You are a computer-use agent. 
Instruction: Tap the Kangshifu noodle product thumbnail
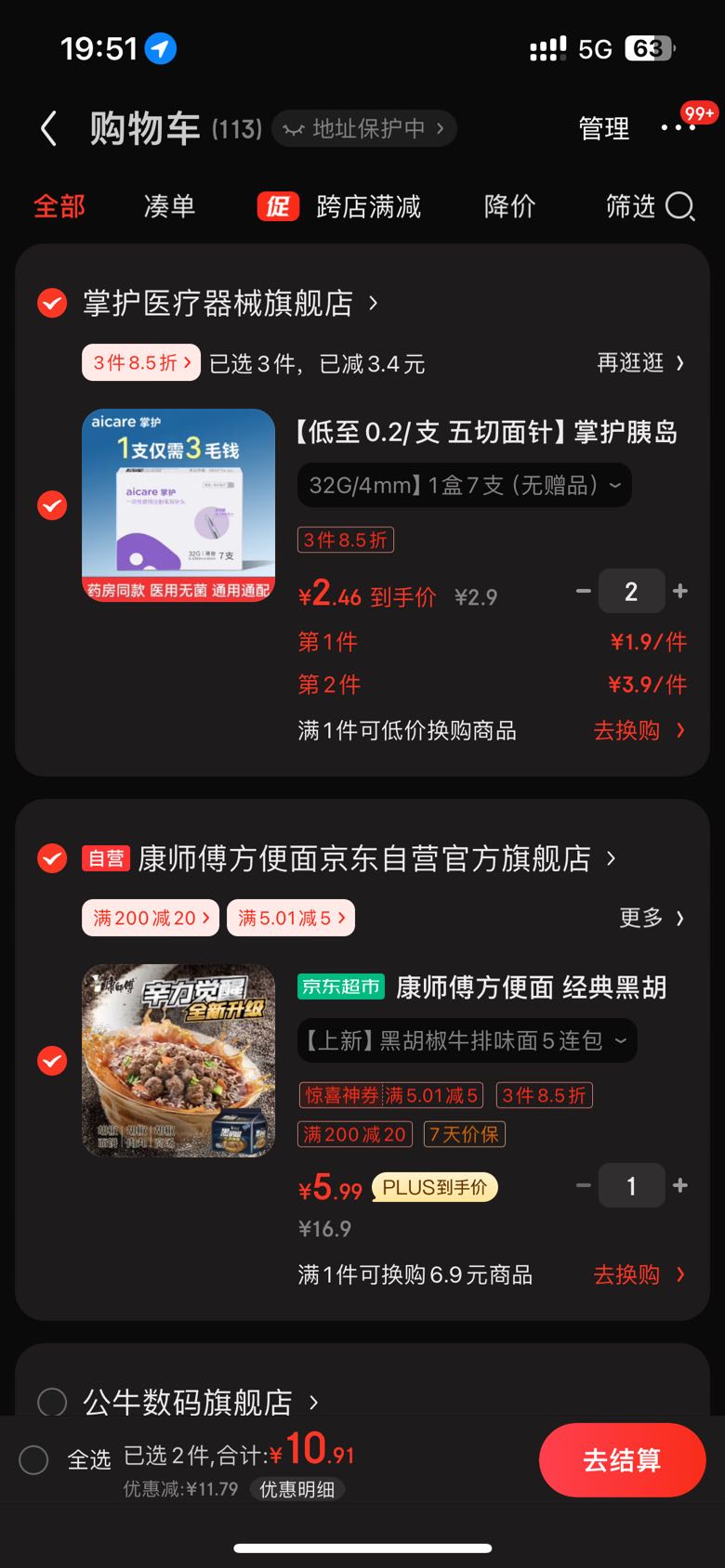click(178, 1060)
